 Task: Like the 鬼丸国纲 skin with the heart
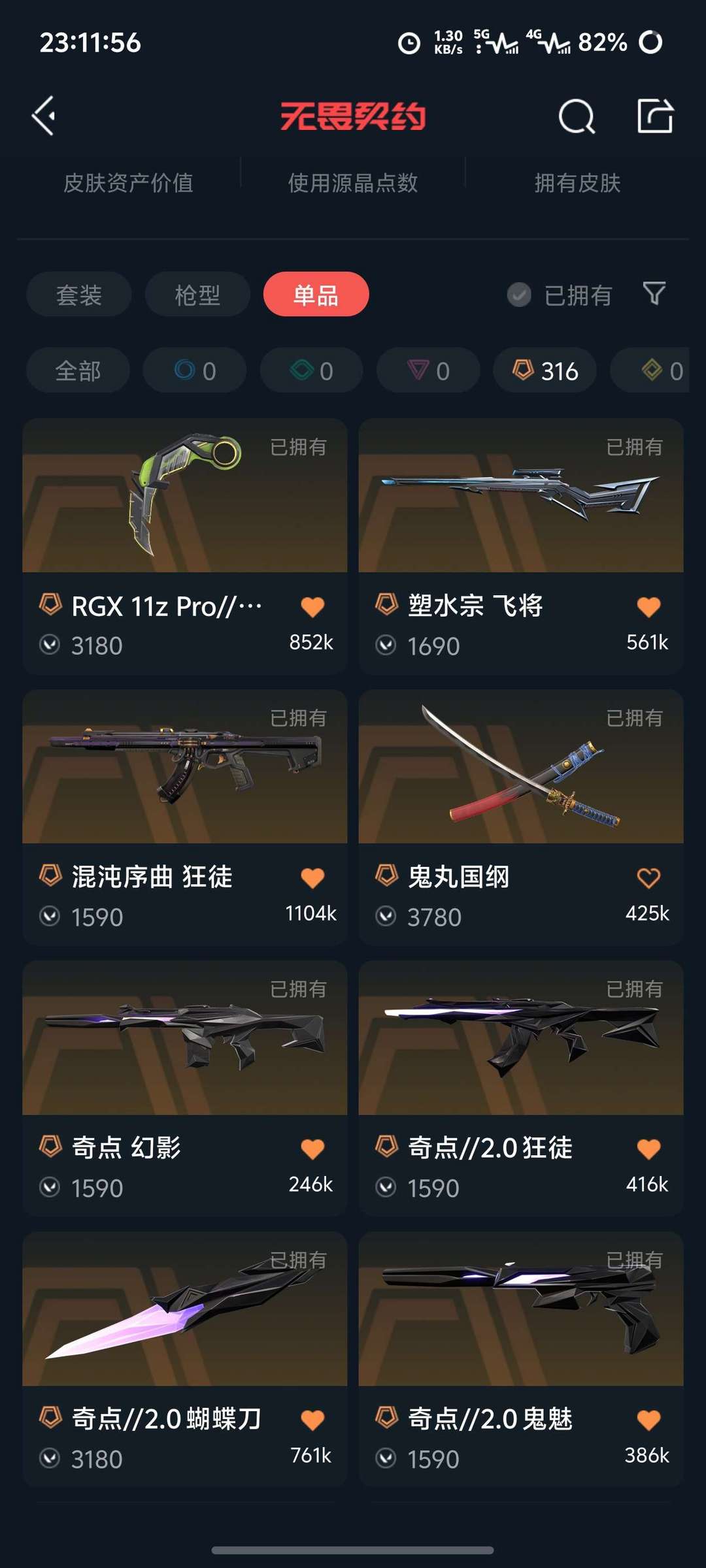(x=648, y=878)
